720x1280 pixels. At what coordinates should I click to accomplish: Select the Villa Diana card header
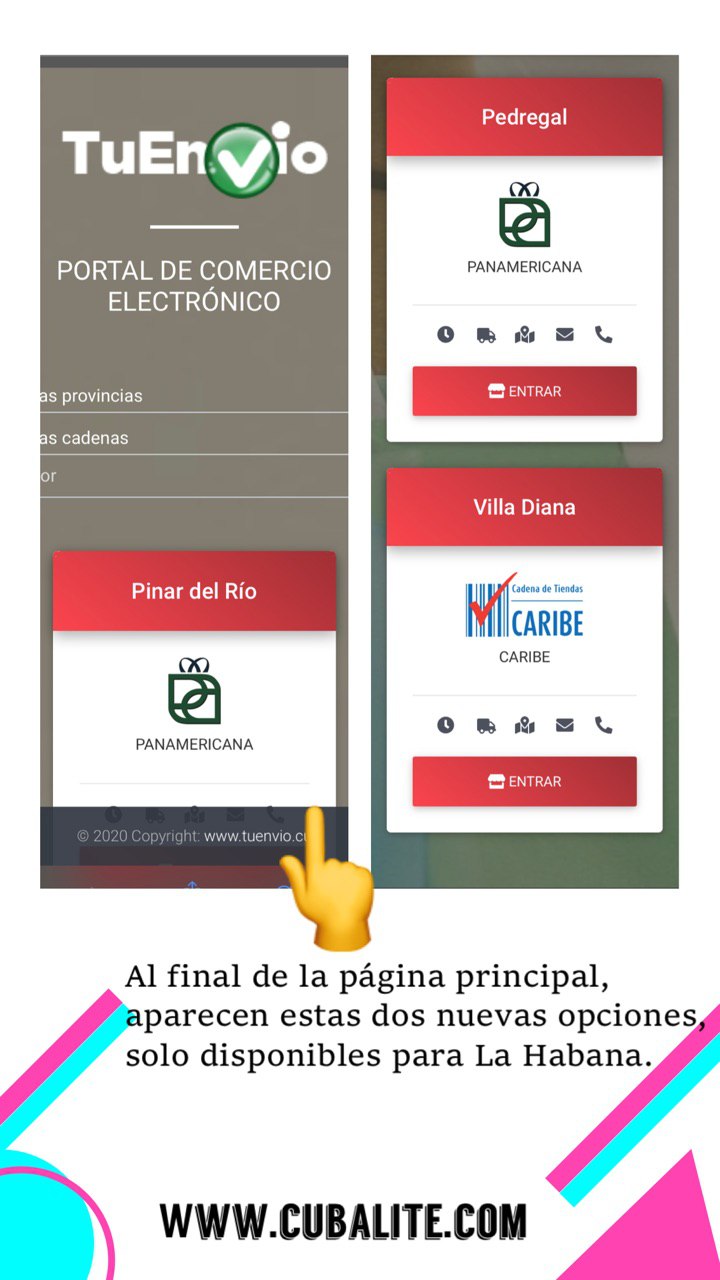click(524, 507)
